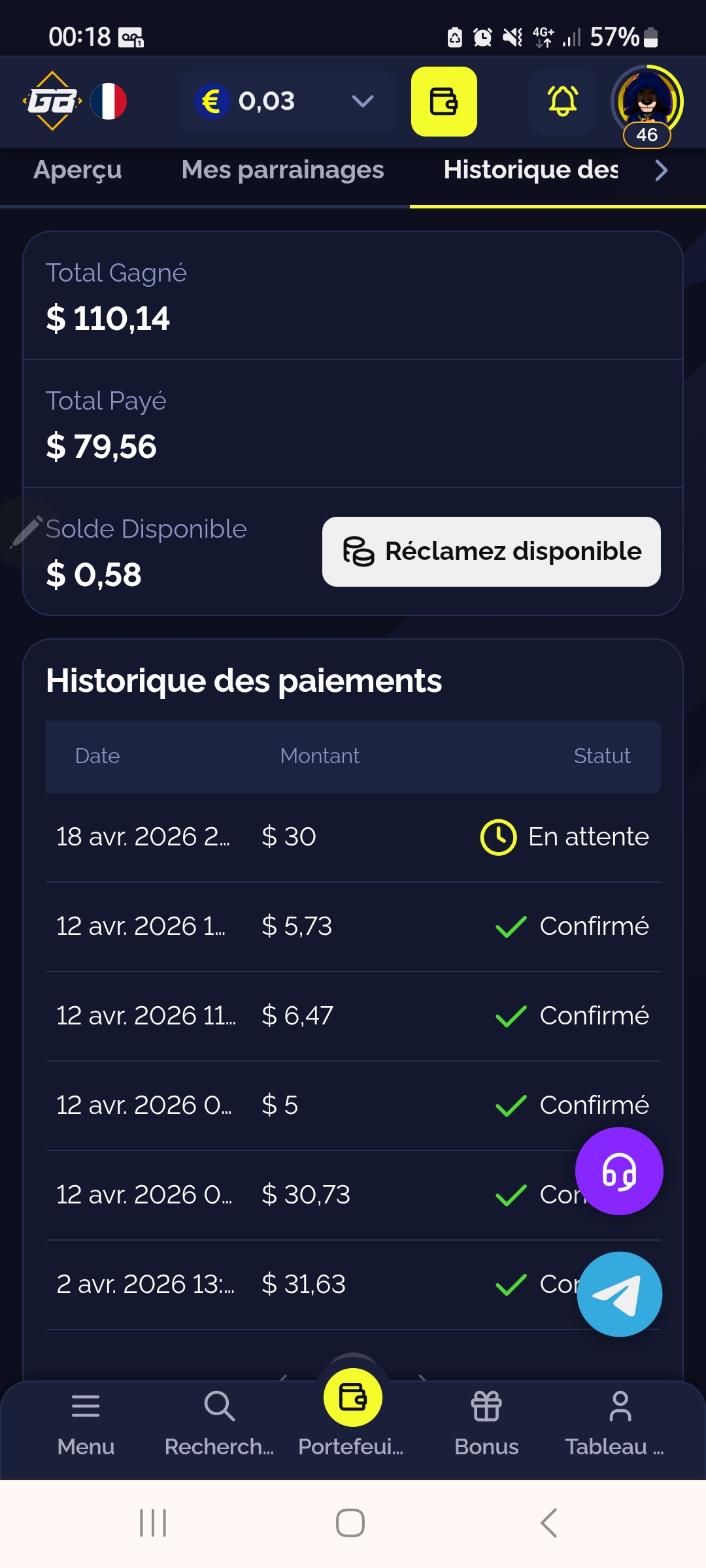This screenshot has height=1568, width=706.
Task: Switch to the Aperçu tab
Action: pyautogui.click(x=78, y=170)
